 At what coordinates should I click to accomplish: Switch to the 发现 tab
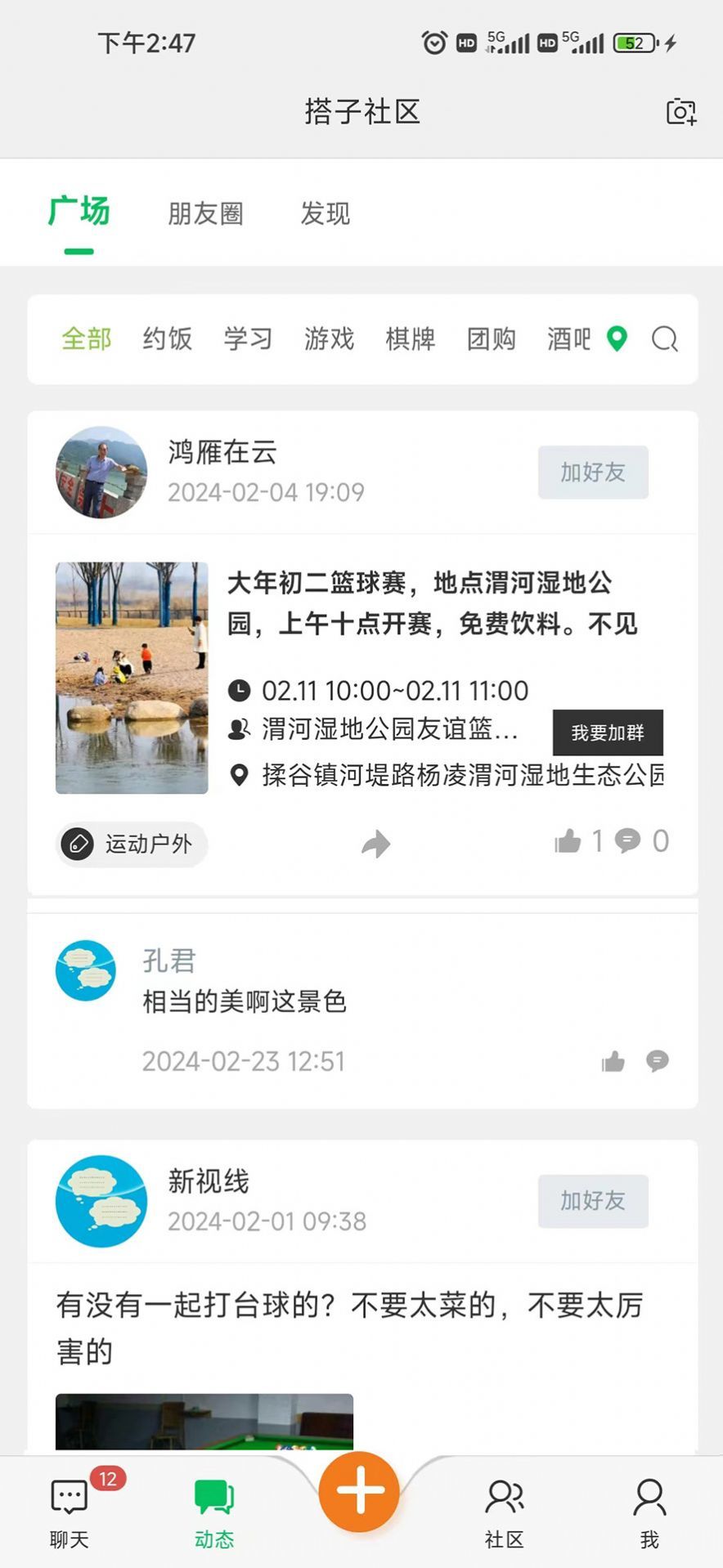[326, 213]
